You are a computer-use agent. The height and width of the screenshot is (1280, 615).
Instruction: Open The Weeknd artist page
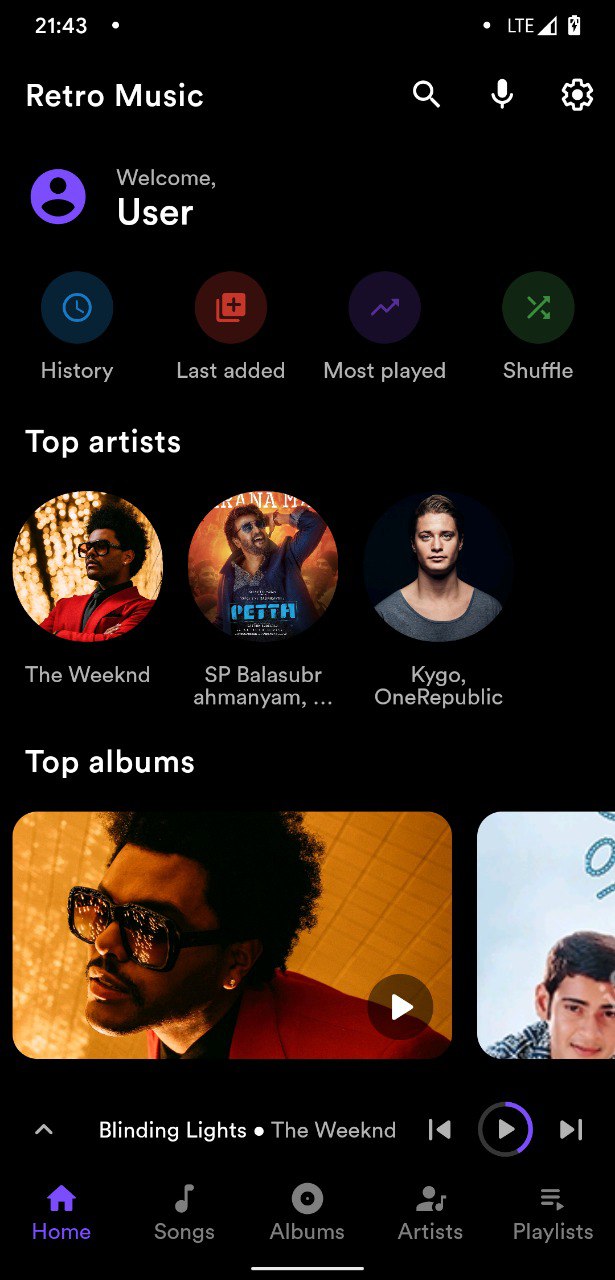point(88,566)
